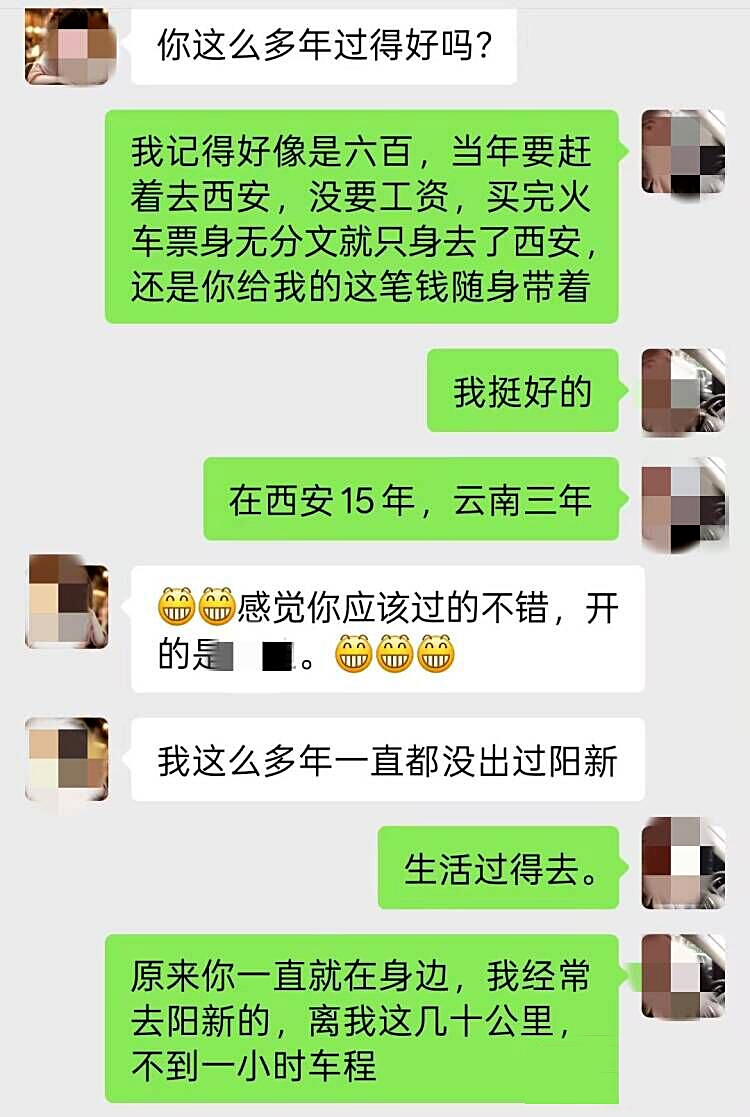Open avatar beside "你这么多年过得好吗？" message
This screenshot has height=1117, width=750.
click(66, 45)
